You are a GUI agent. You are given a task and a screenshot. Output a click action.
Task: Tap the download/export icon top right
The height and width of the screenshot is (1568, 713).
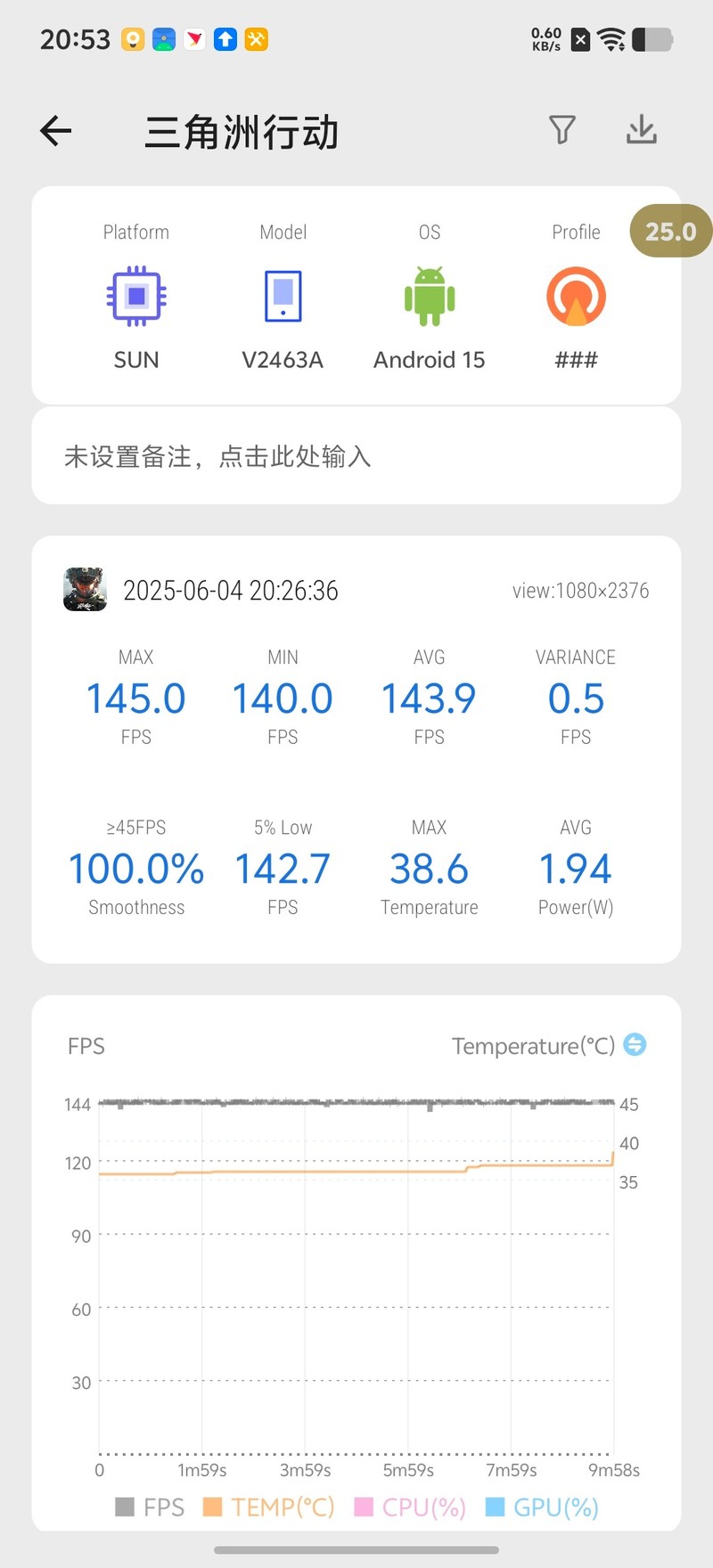(x=641, y=130)
